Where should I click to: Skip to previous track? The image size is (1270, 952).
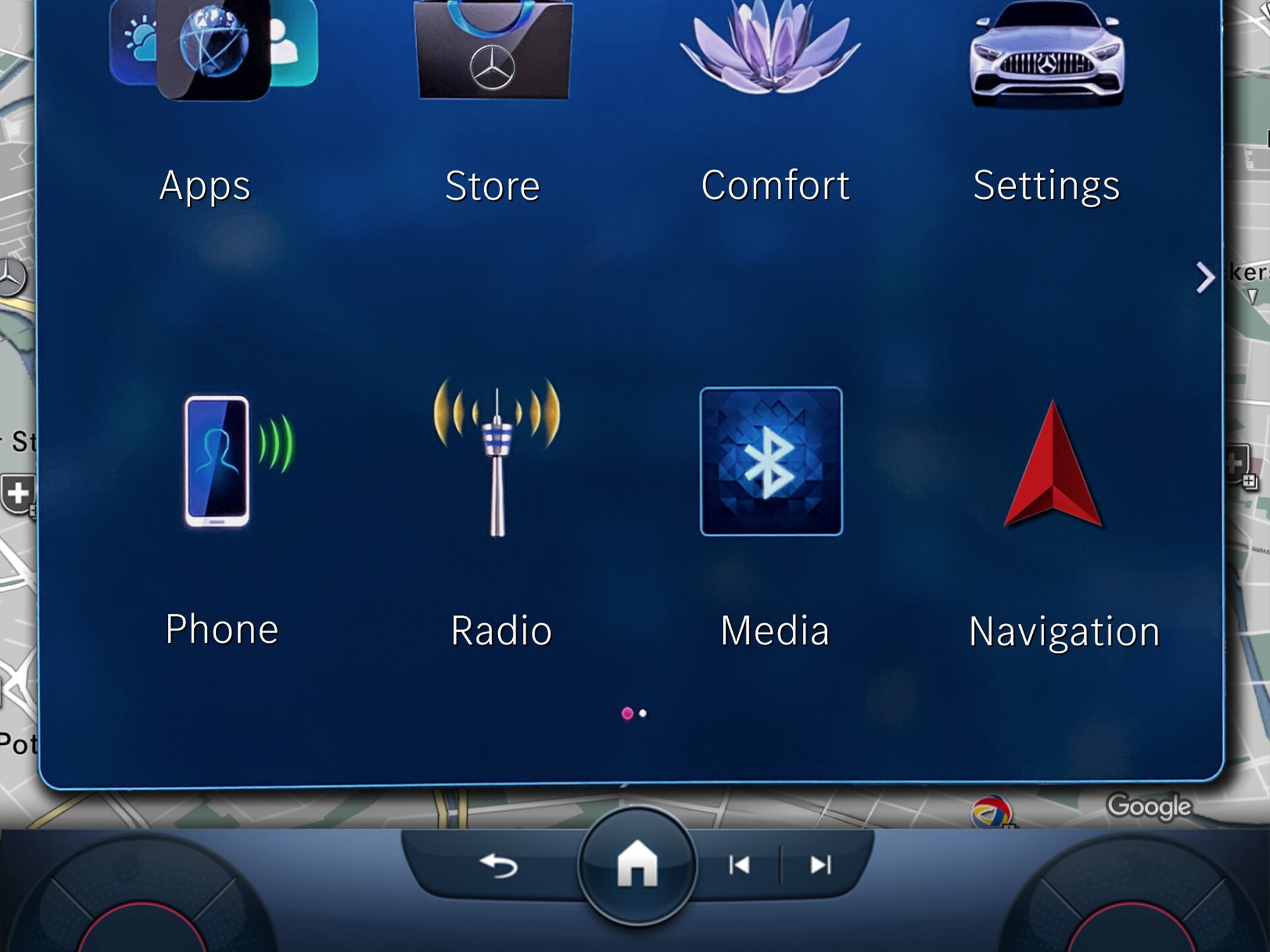pyautogui.click(x=740, y=866)
